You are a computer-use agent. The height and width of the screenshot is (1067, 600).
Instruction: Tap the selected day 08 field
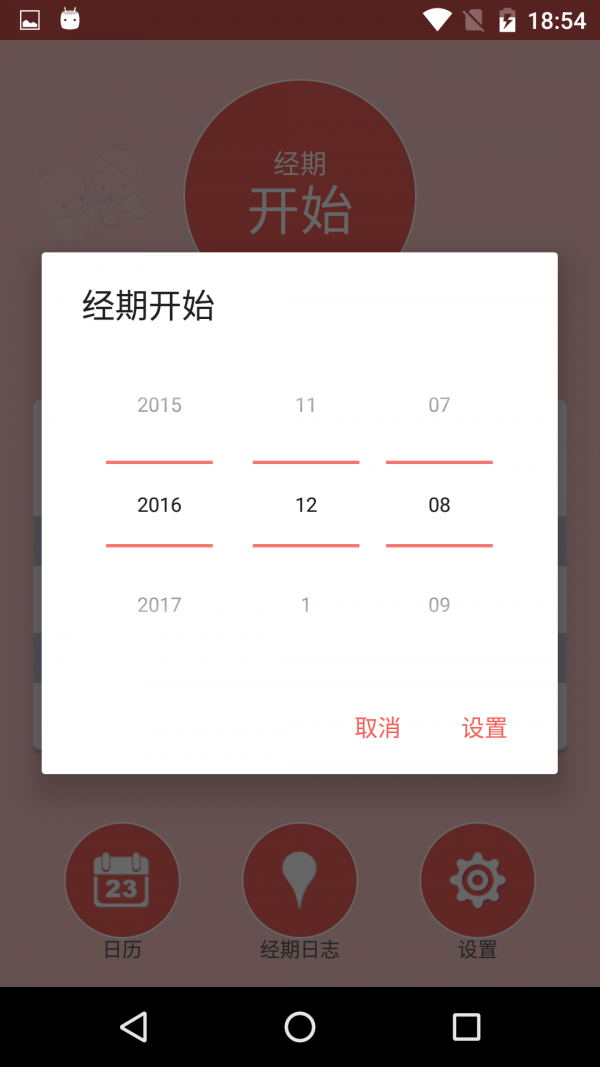pos(439,505)
